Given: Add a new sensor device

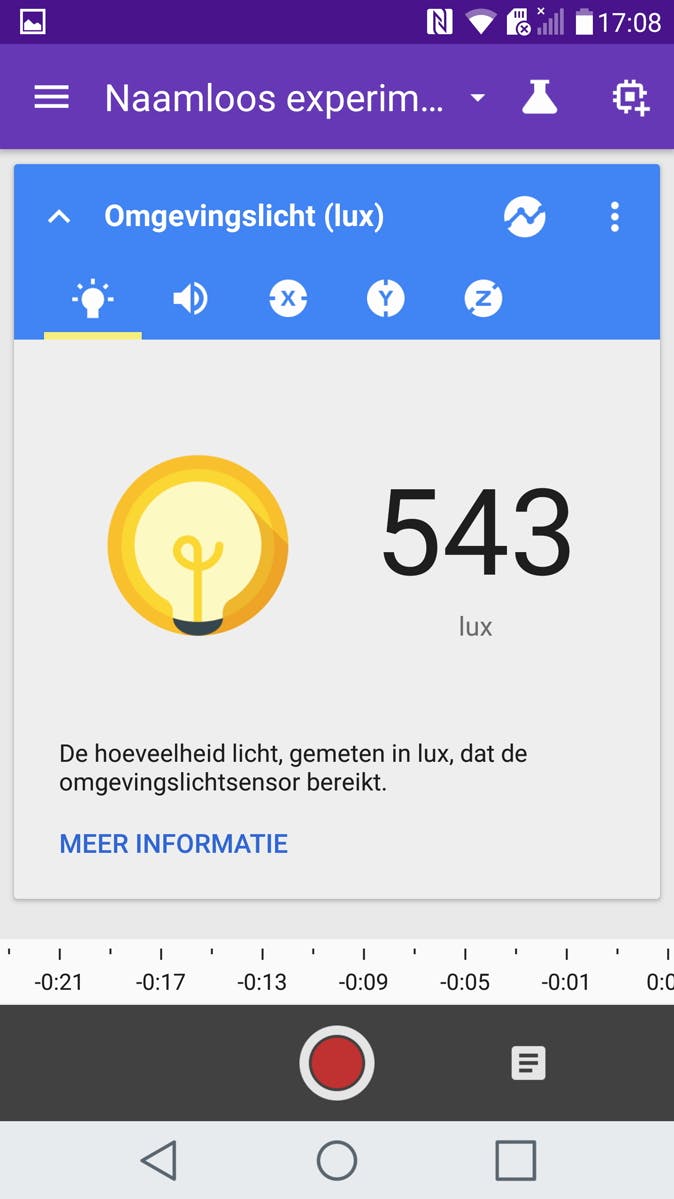Looking at the screenshot, I should pyautogui.click(x=630, y=98).
